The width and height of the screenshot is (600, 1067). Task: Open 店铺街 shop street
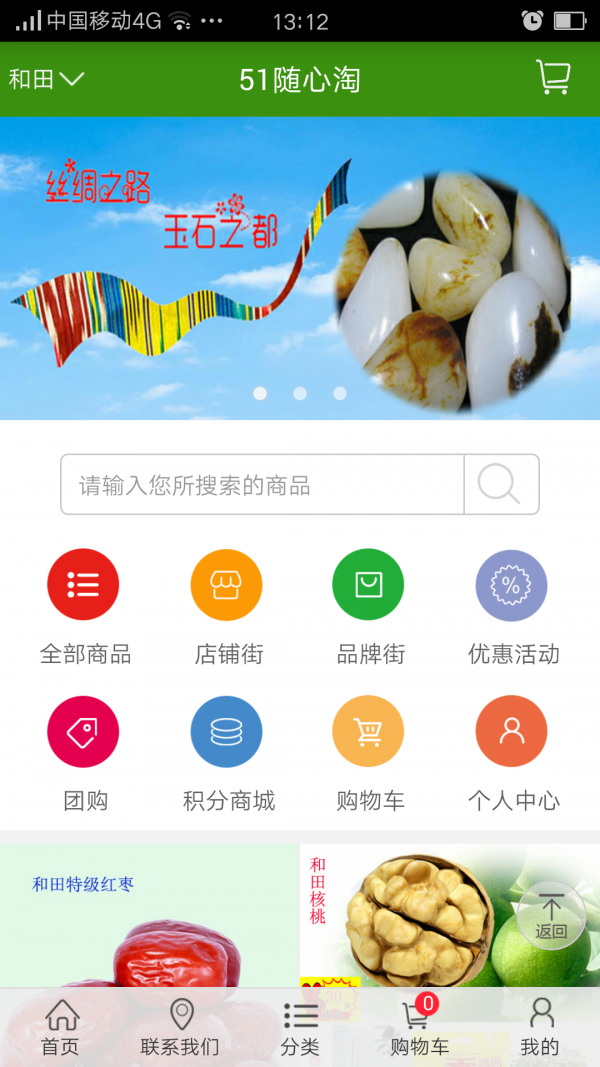pyautogui.click(x=227, y=606)
